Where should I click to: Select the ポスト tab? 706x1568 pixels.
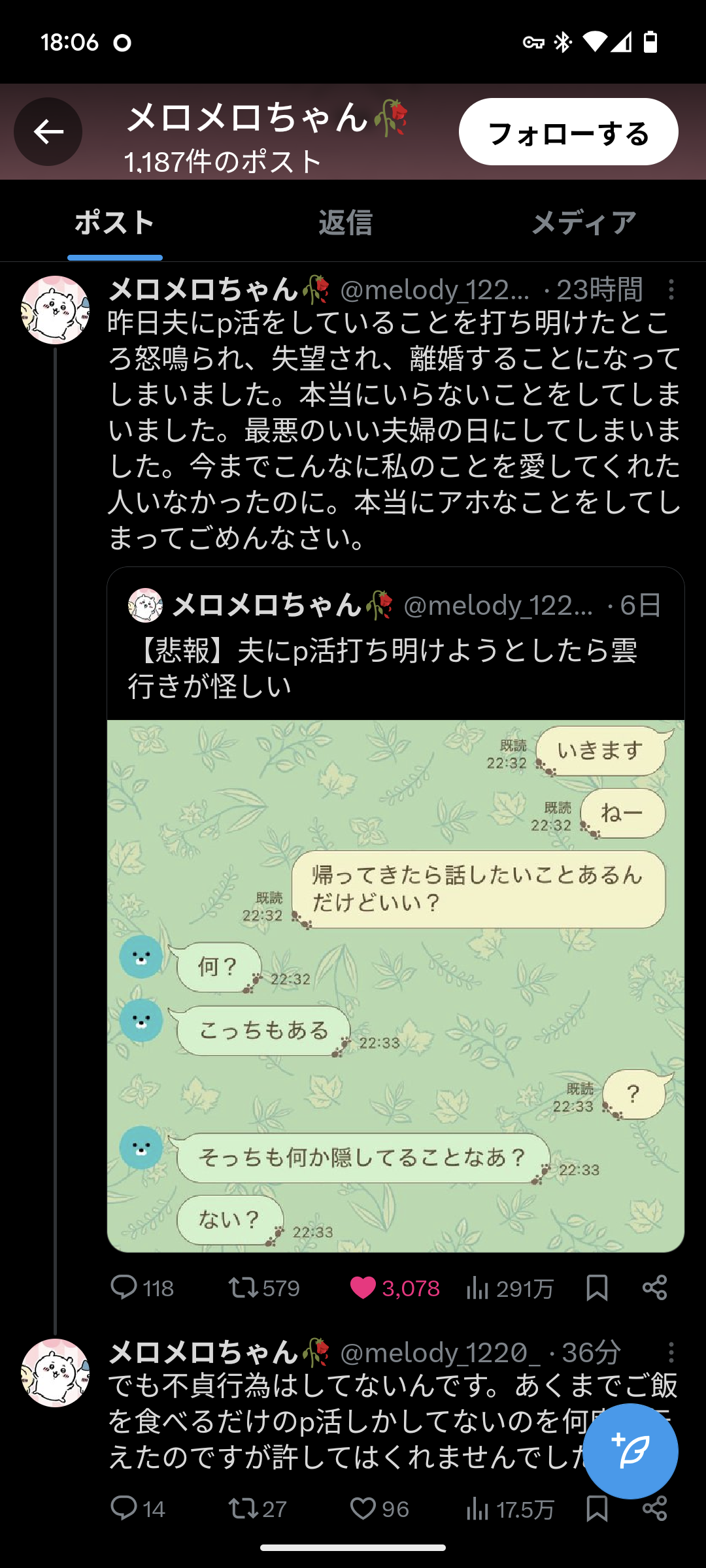pos(115,223)
